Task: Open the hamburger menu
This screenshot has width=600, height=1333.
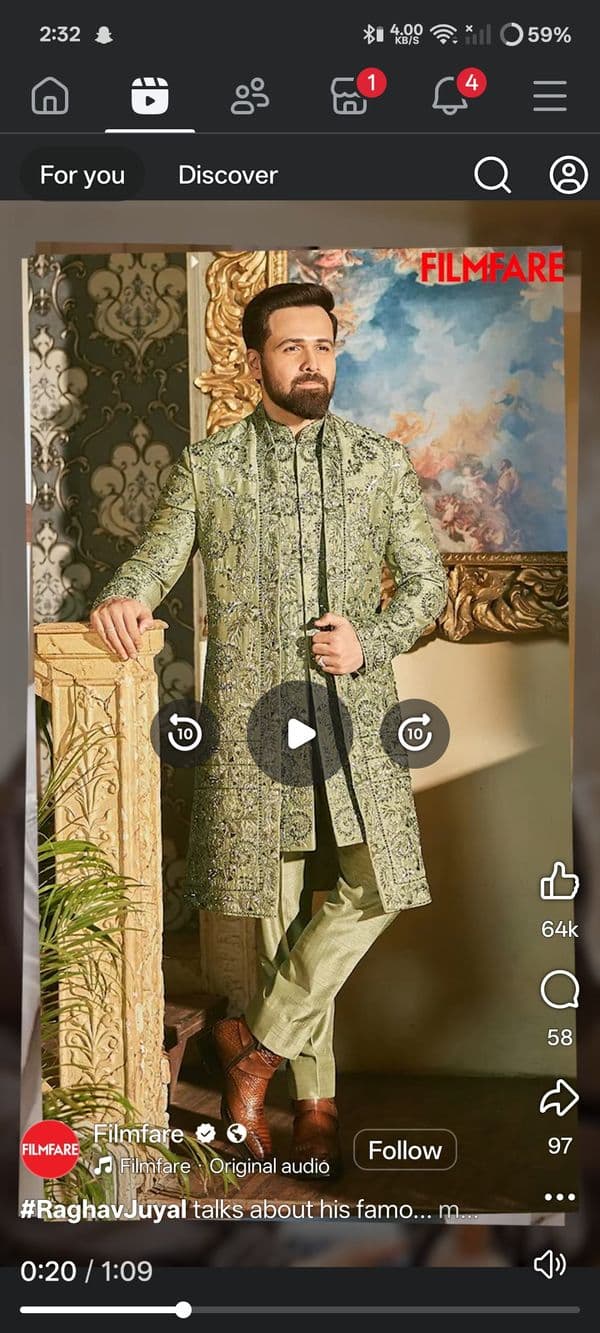Action: click(x=549, y=96)
